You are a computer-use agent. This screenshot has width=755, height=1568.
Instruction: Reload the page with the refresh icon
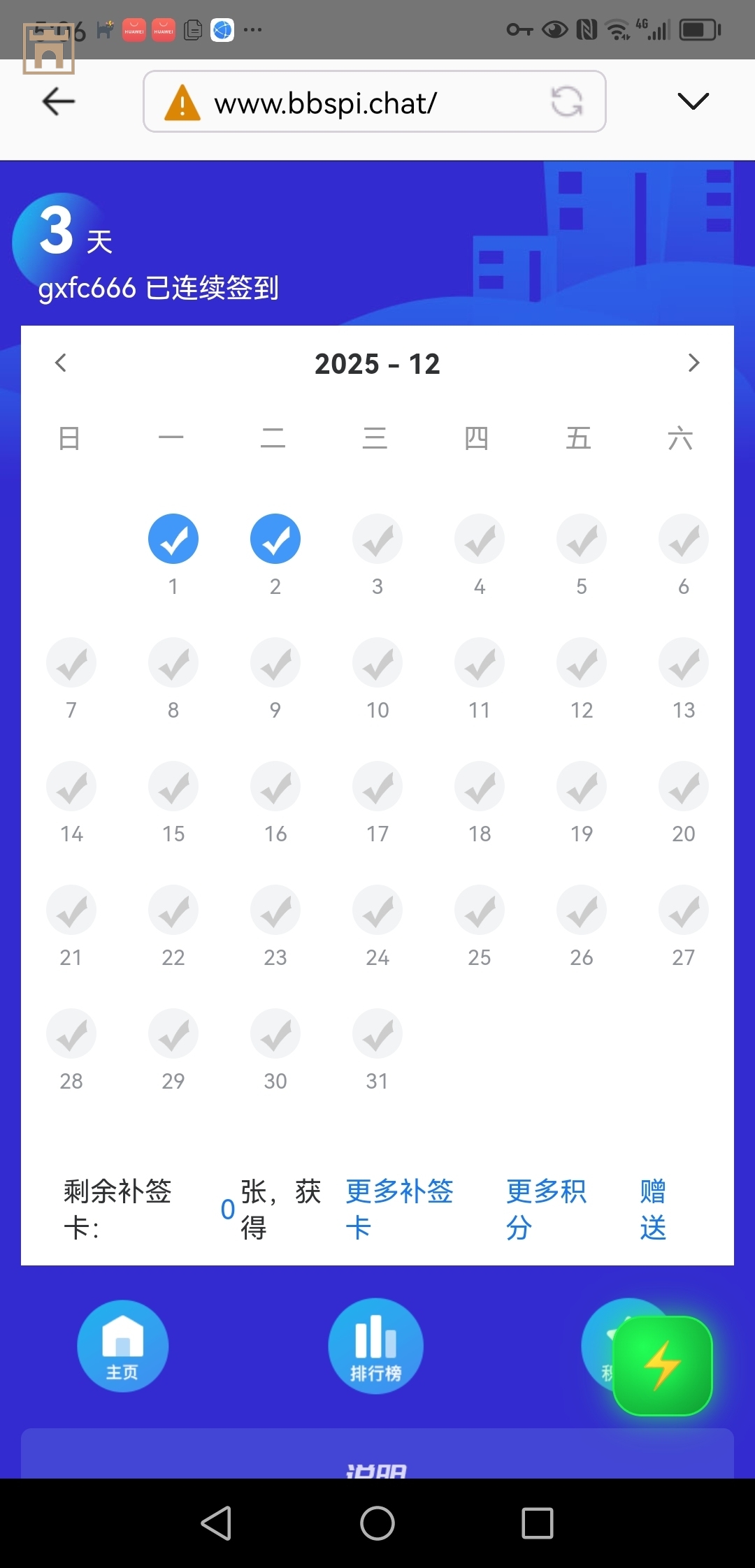point(566,102)
